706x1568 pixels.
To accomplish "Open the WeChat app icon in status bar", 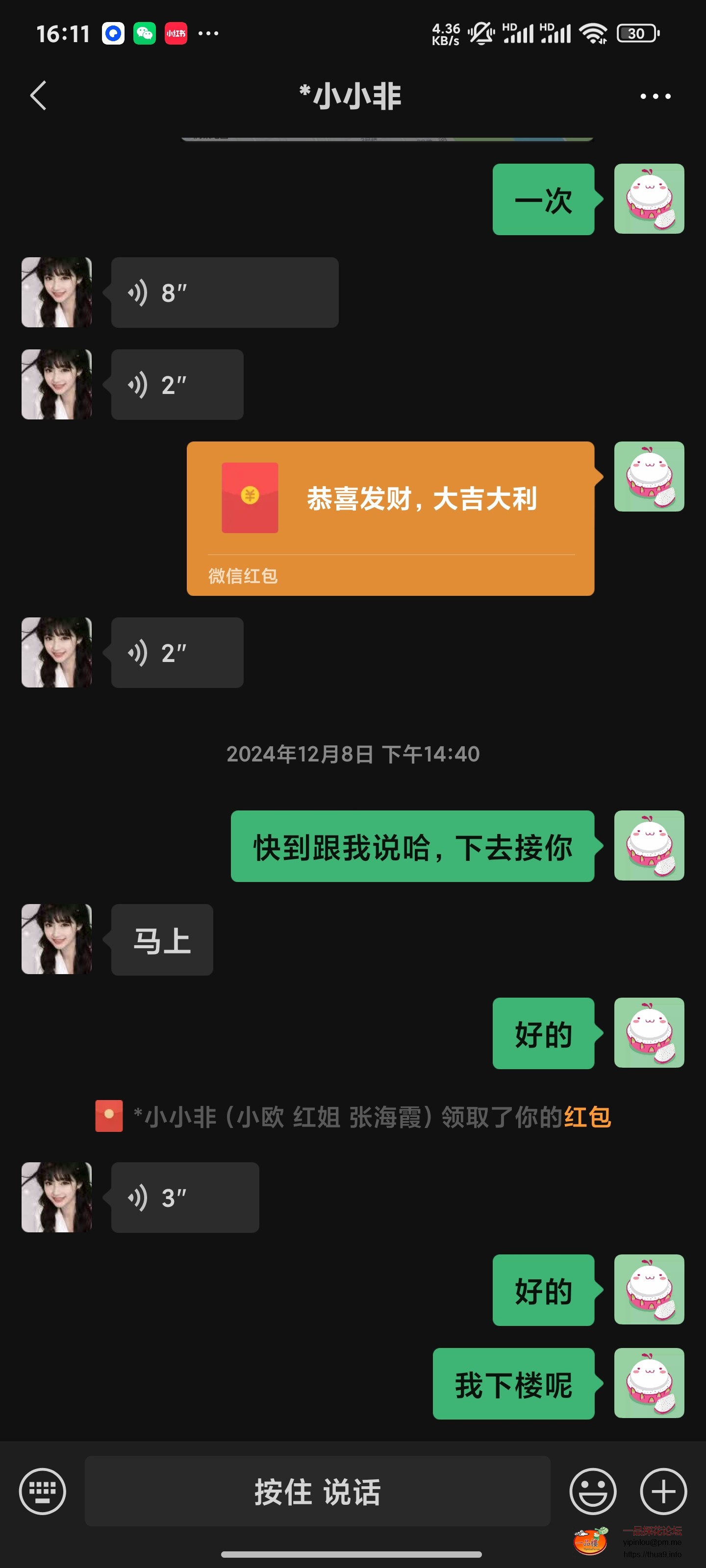I will pos(144,32).
